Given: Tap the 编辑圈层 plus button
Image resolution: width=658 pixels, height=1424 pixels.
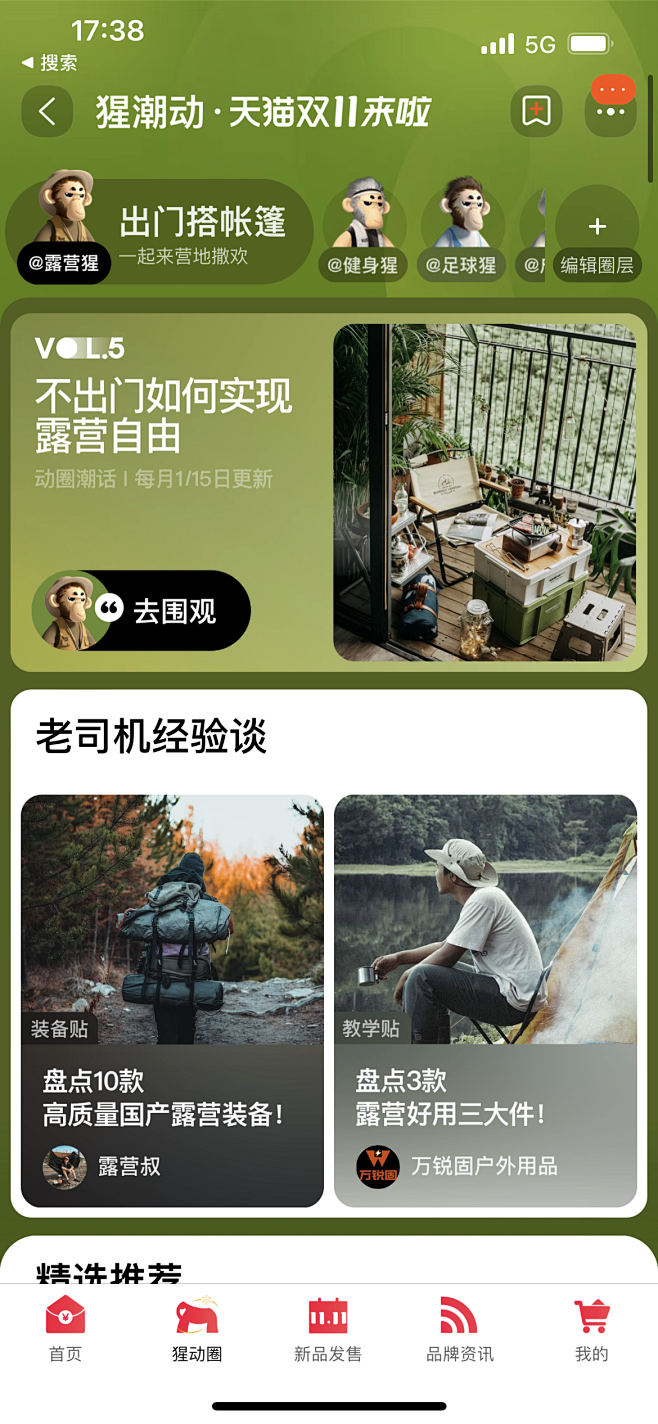Looking at the screenshot, I should click(x=597, y=235).
